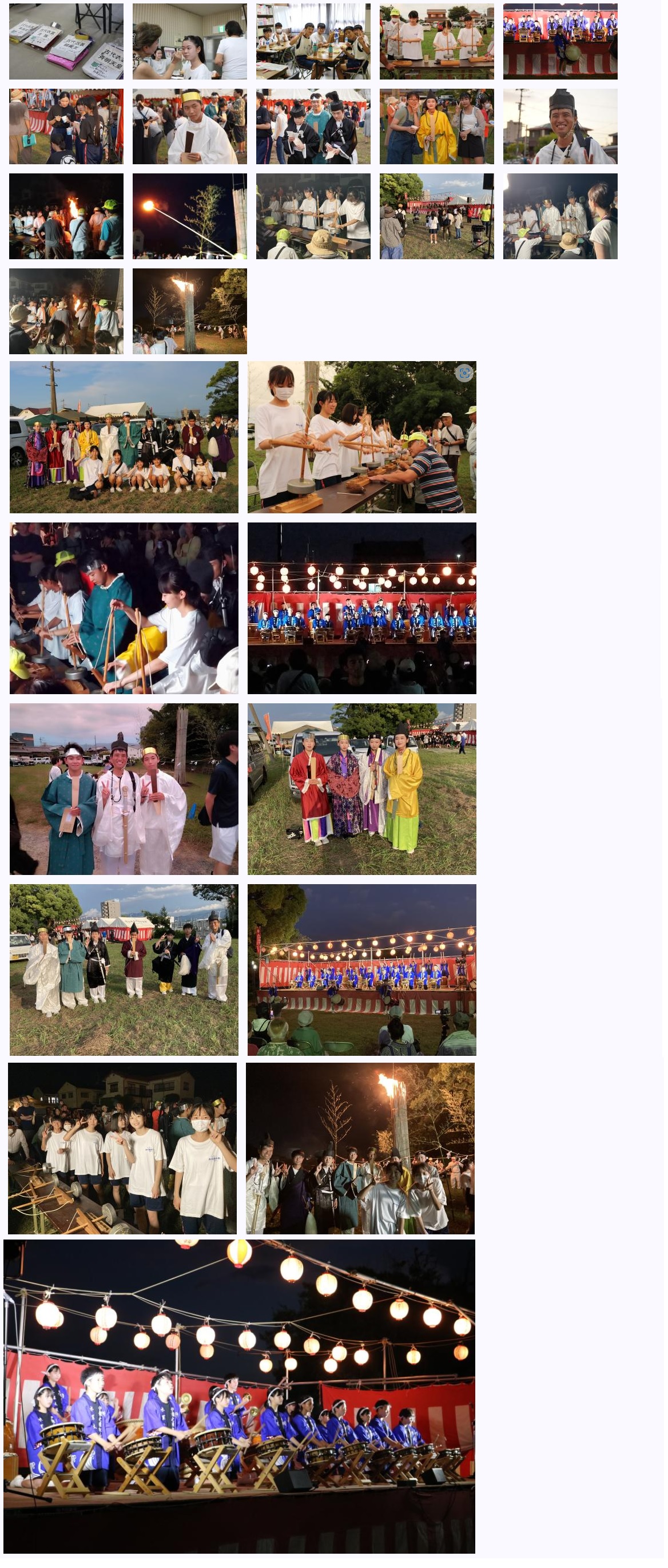Open dusk photo of lantern-lit stage with audience
Screen dimensions: 668x1568
coord(361,969)
